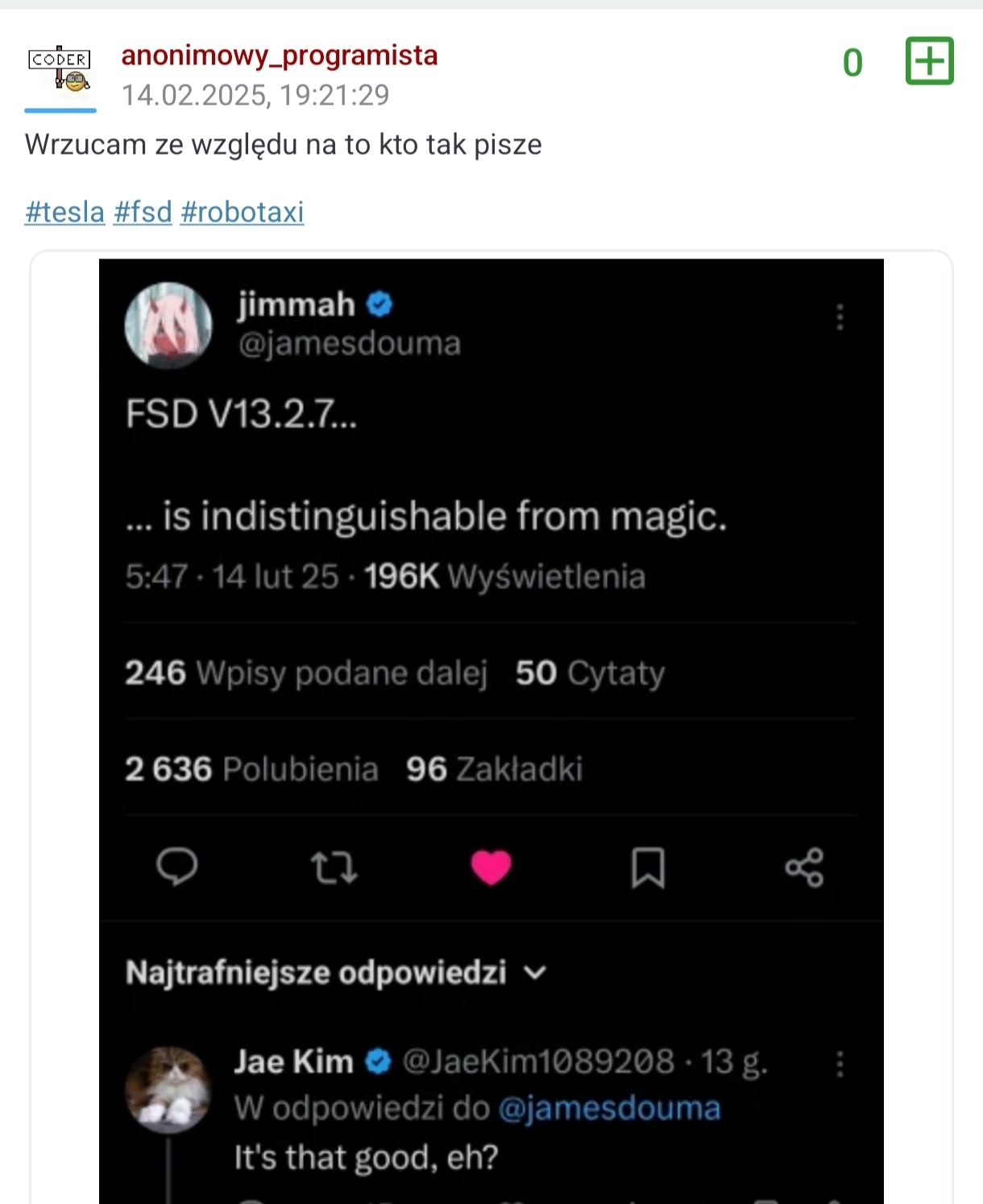Open the #fsd hashtag

point(143,212)
